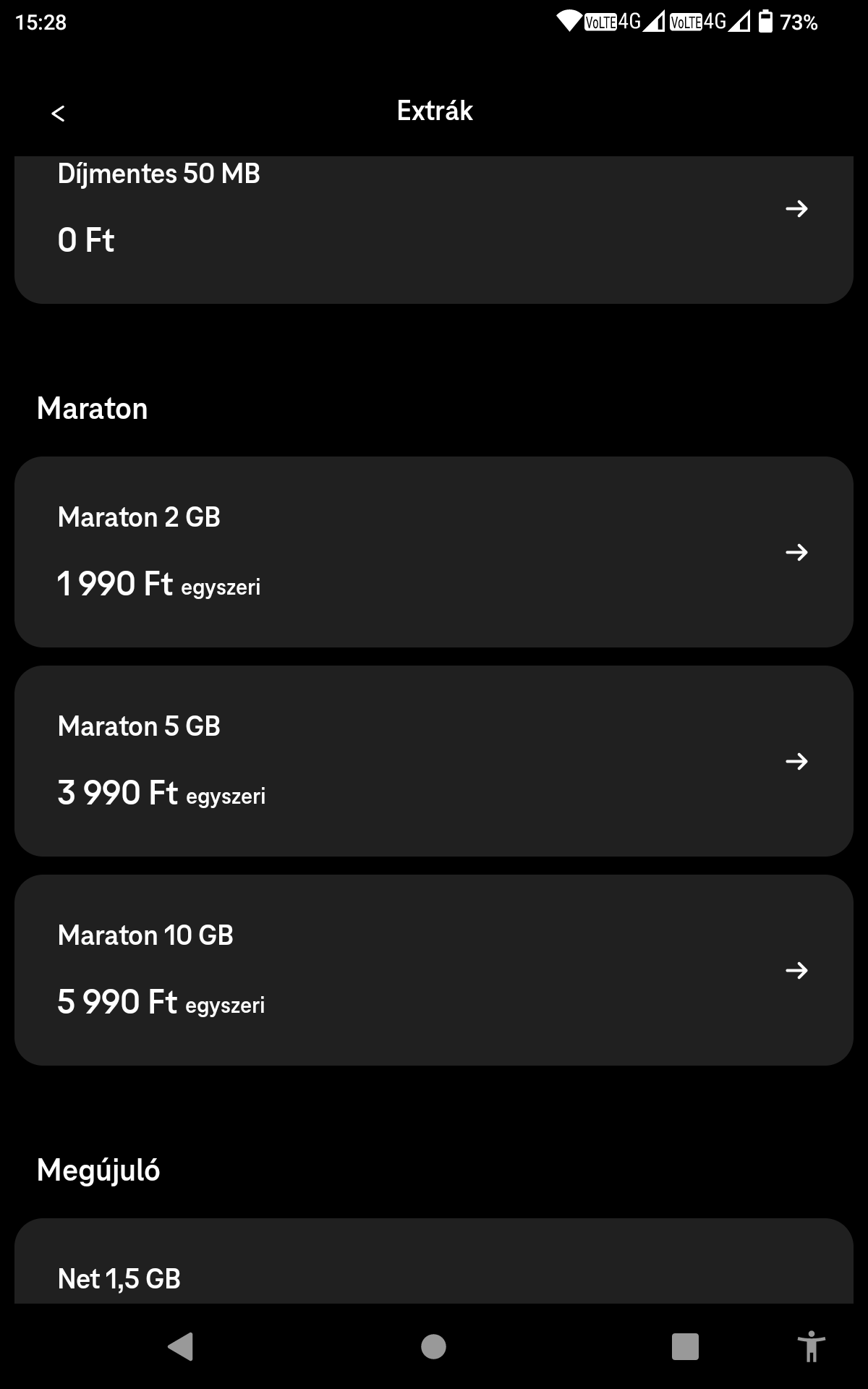Image resolution: width=868 pixels, height=1389 pixels.
Task: Tap the system home button
Action: pos(433,1346)
